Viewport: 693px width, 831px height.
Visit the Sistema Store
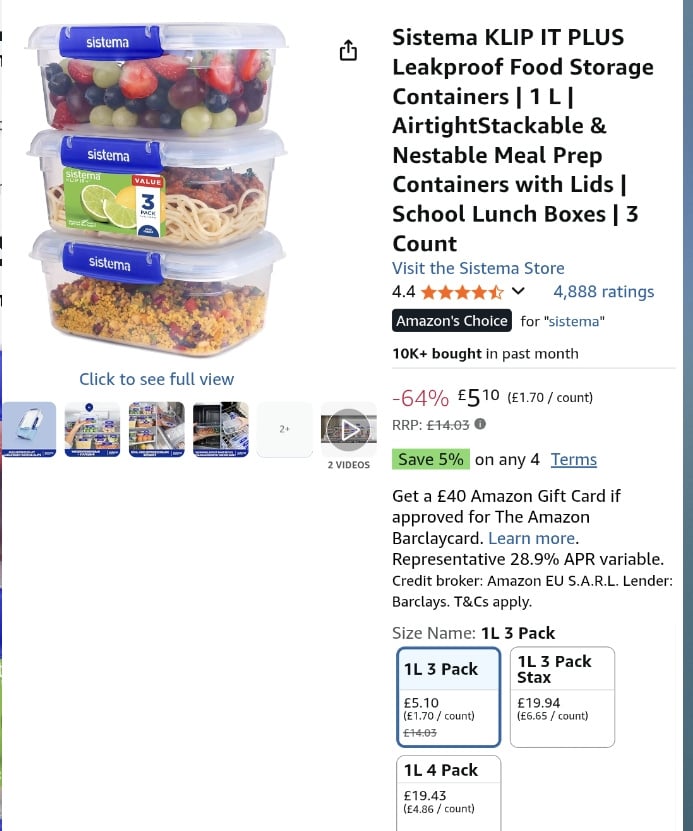point(478,268)
